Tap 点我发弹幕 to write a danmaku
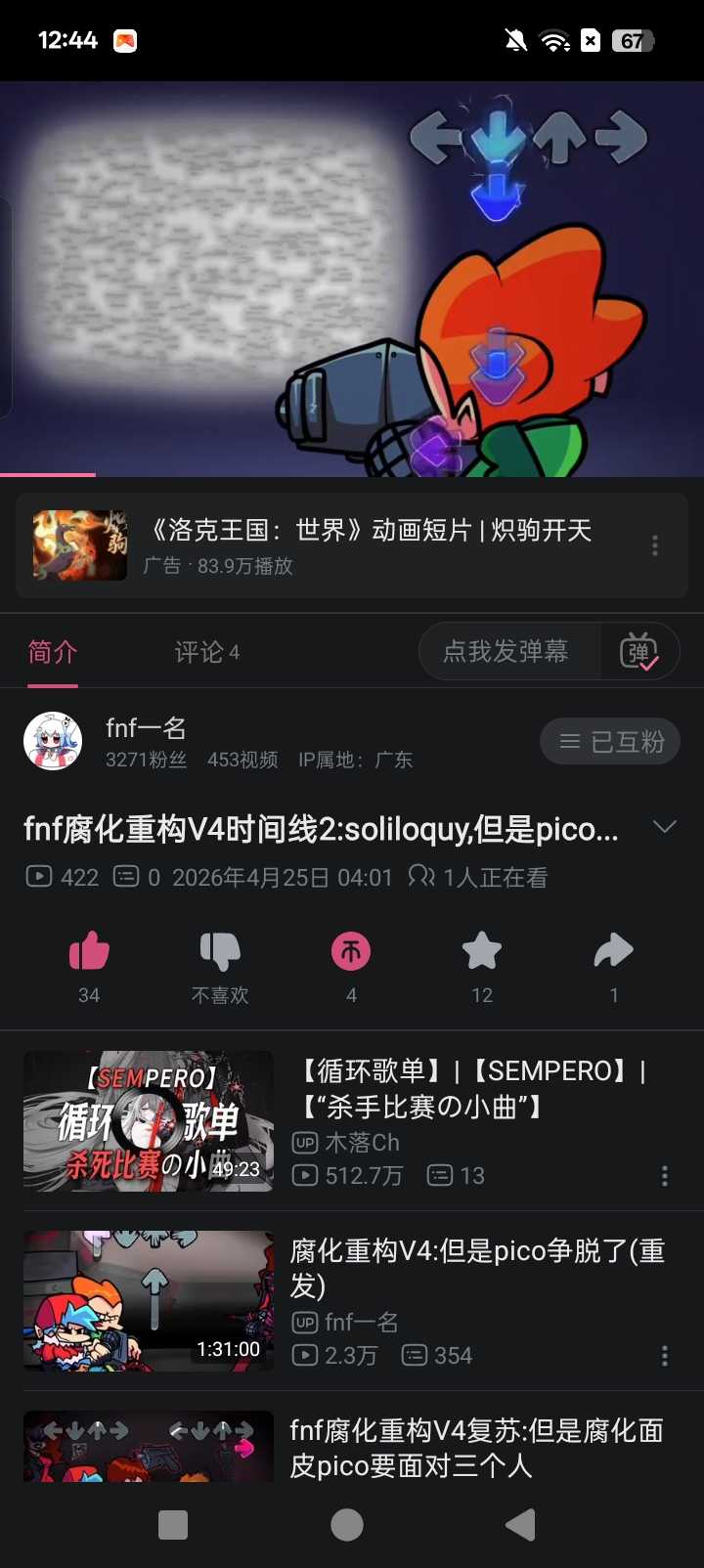The width and height of the screenshot is (704, 1568). coord(506,652)
